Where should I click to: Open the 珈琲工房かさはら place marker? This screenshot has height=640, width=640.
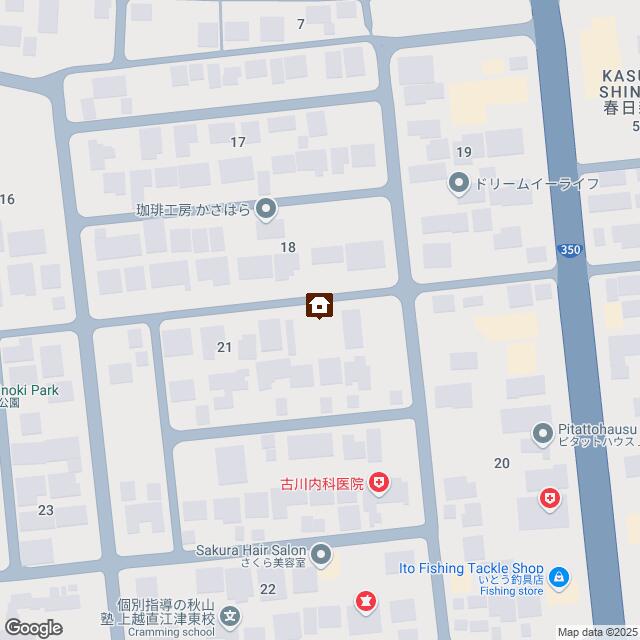coord(266,209)
